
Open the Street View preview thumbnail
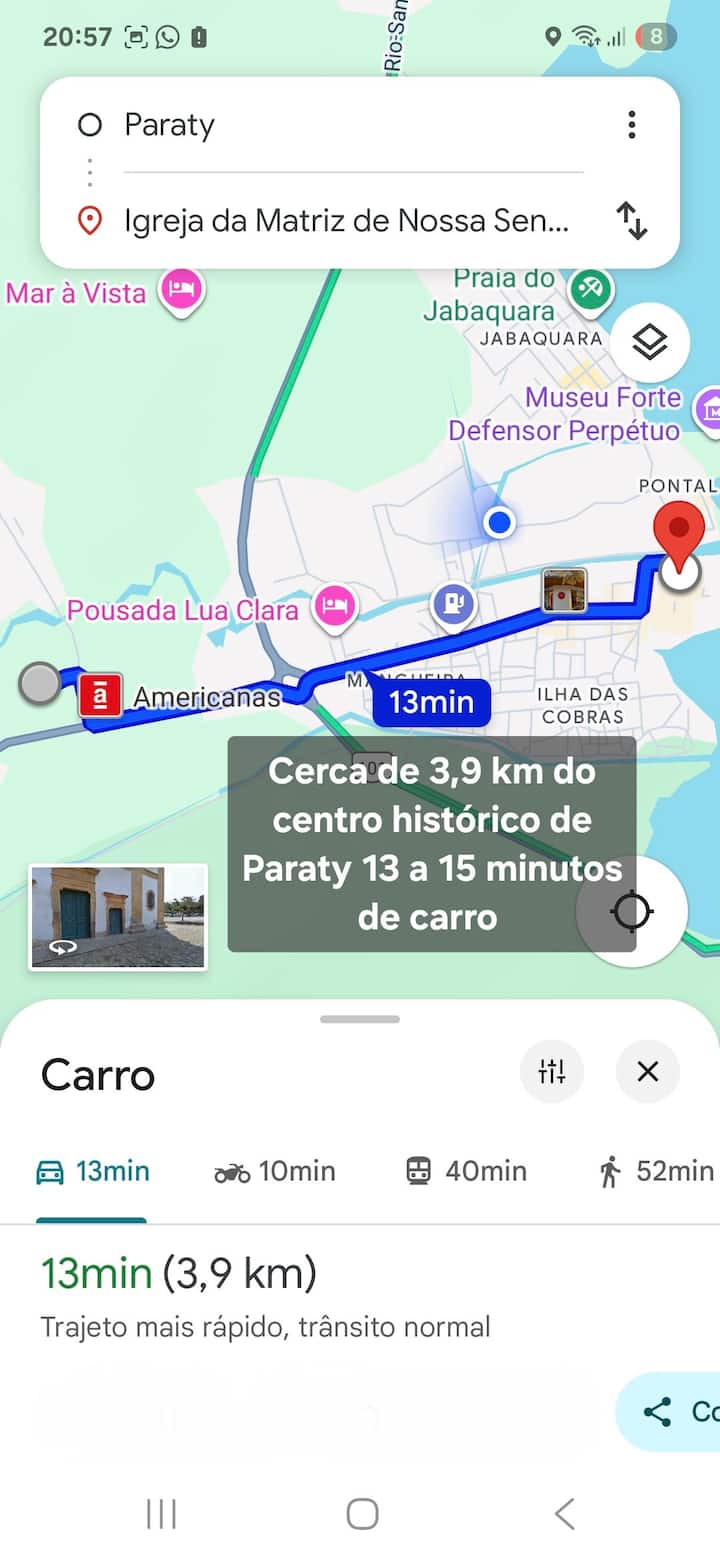(x=118, y=917)
